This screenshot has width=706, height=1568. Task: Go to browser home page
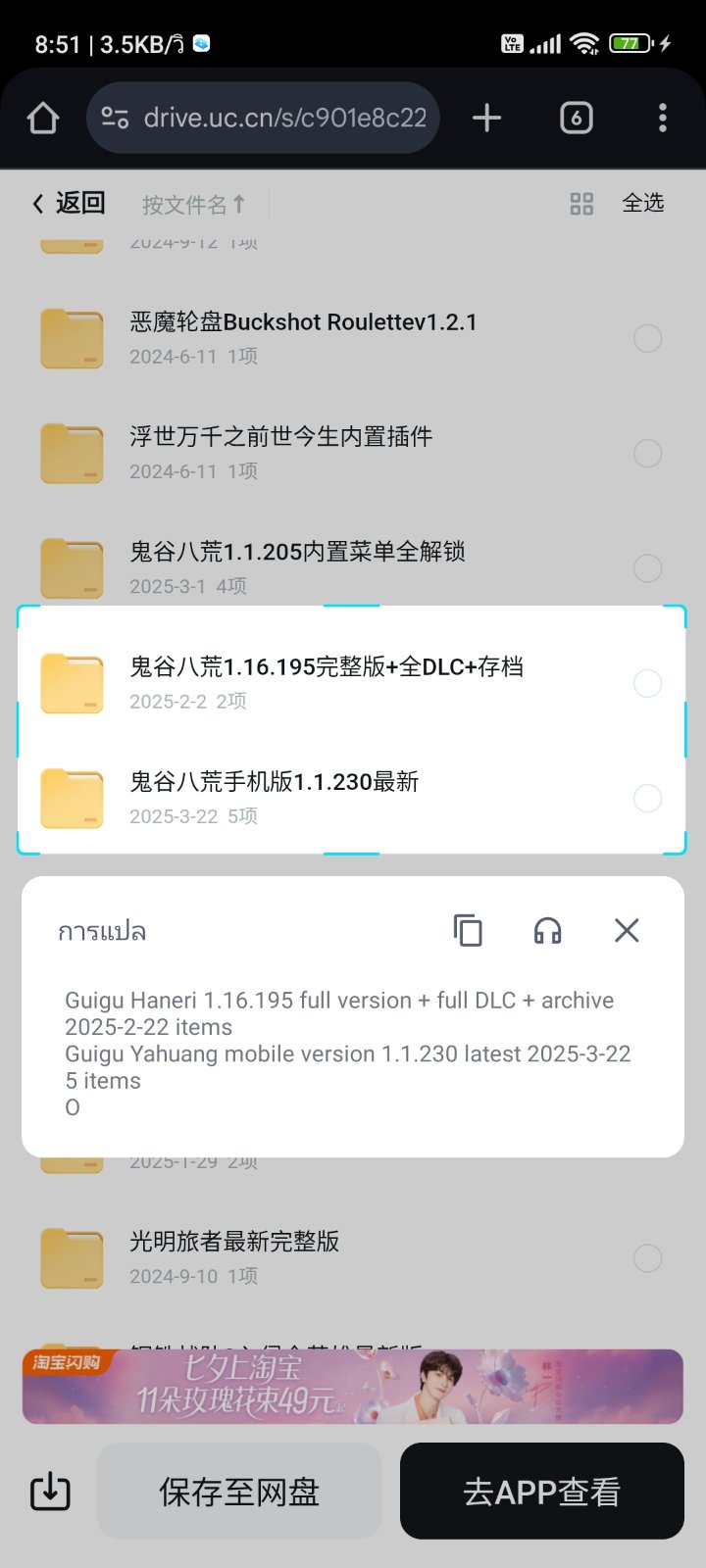(43, 119)
